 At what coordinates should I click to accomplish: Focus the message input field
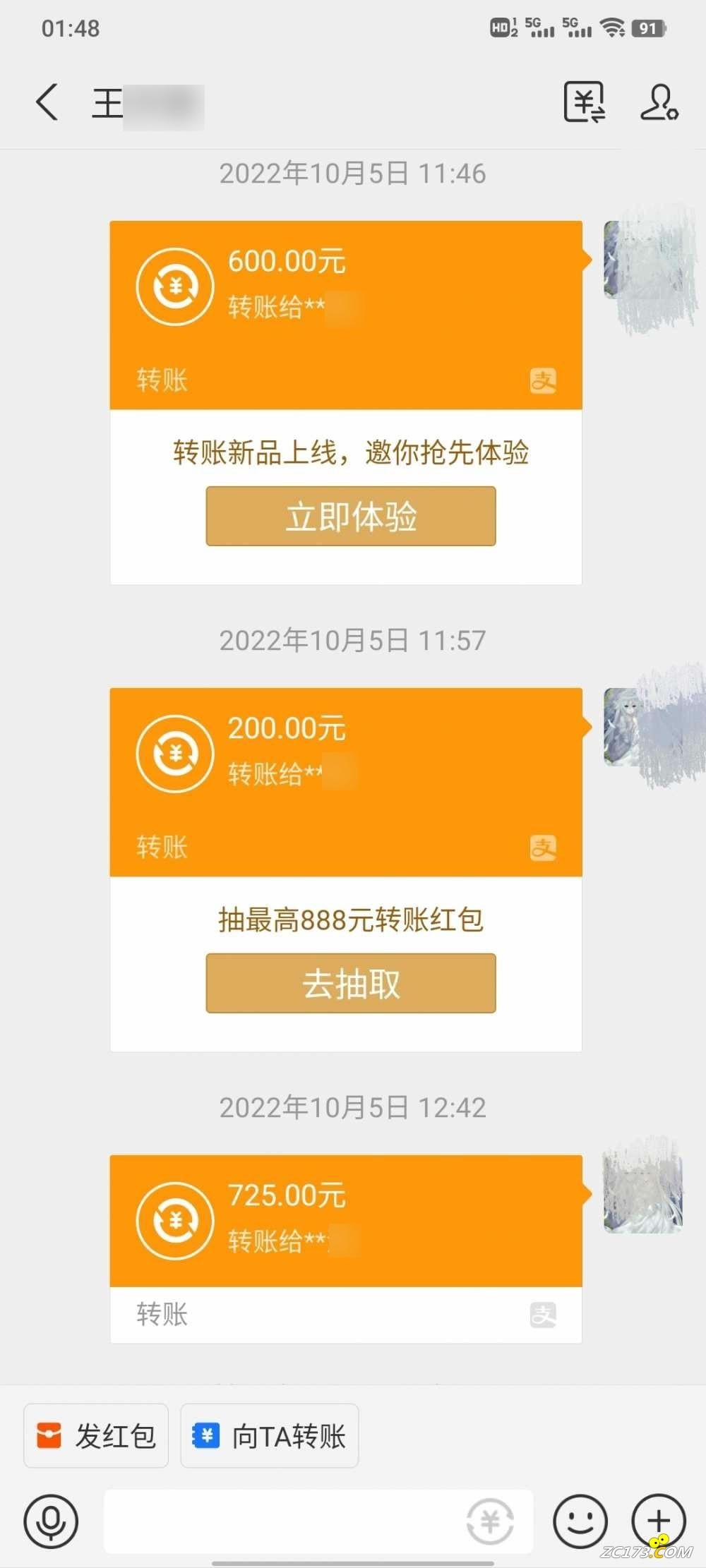tap(282, 1521)
